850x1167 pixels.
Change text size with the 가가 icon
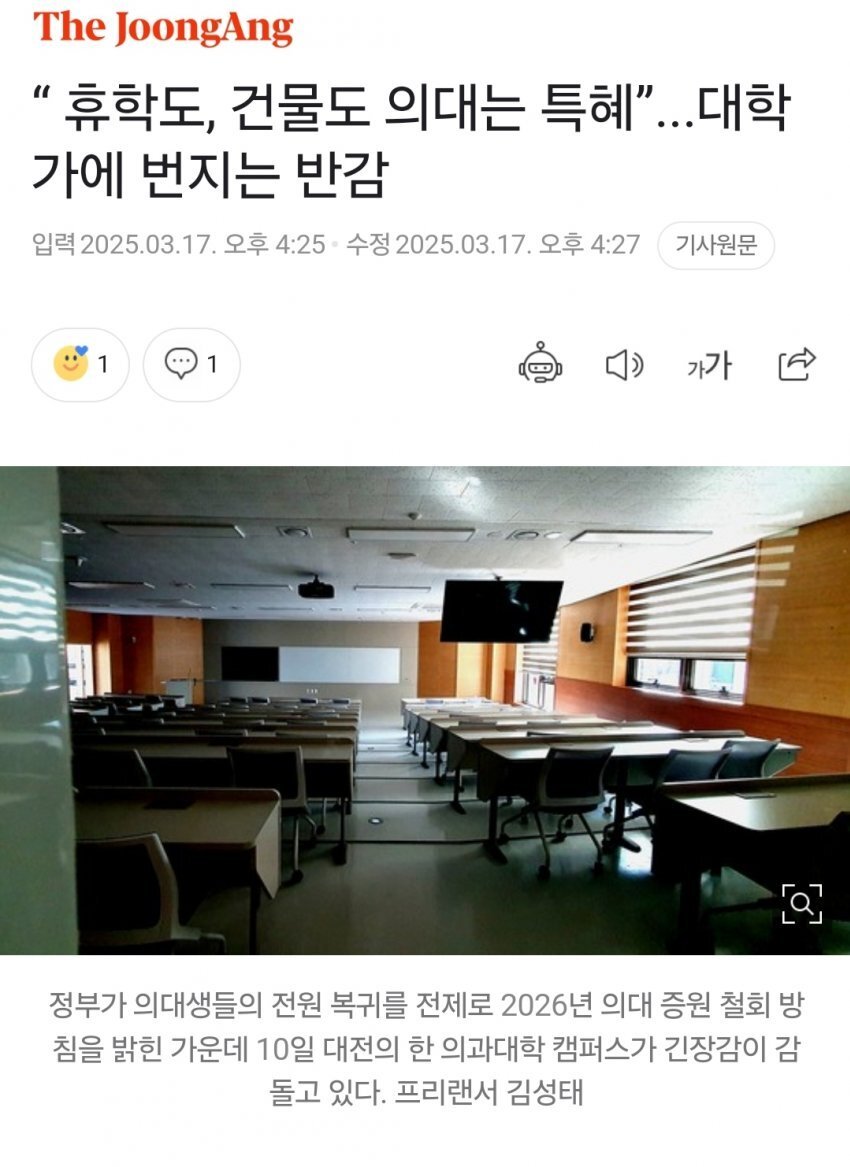click(x=709, y=366)
